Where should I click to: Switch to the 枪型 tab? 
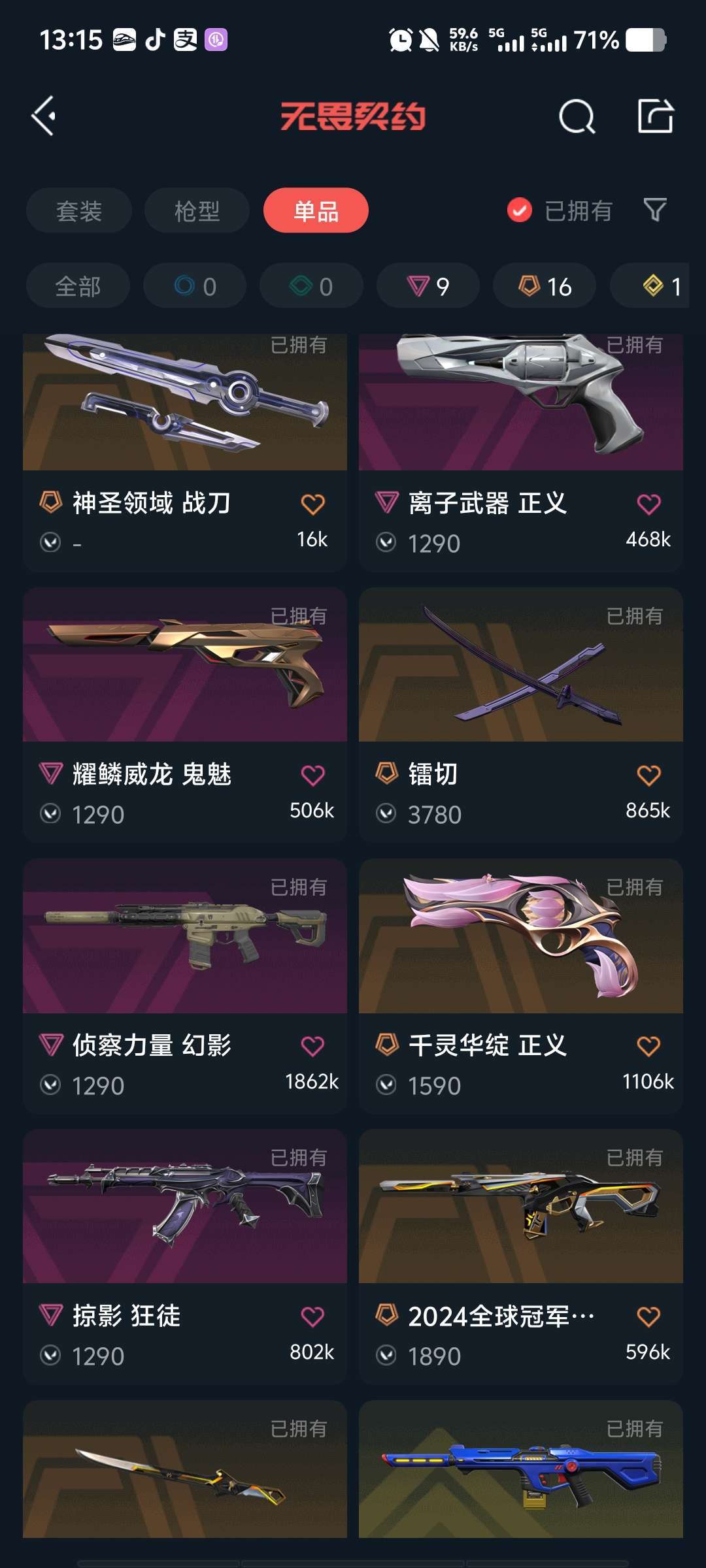197,210
